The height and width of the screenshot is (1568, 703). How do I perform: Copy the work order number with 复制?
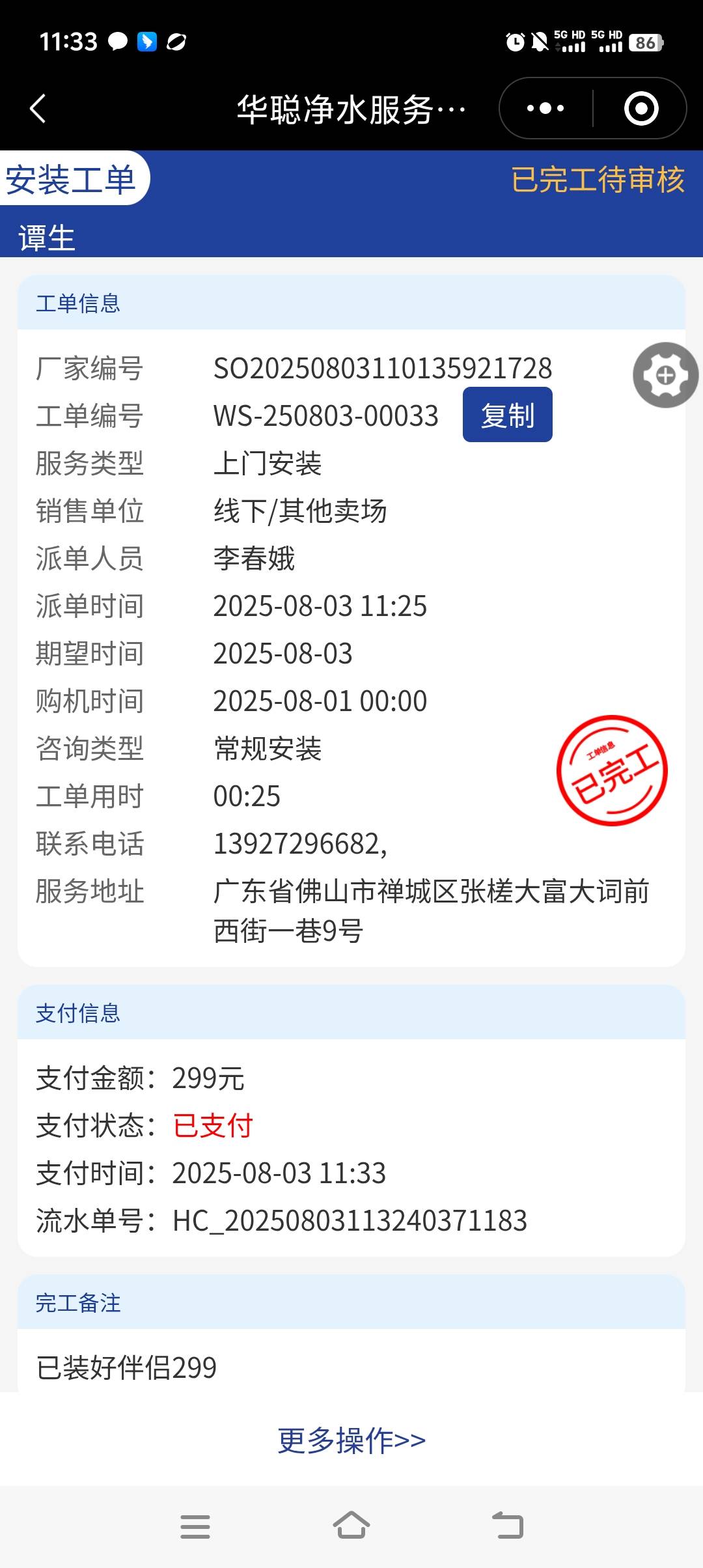click(507, 415)
